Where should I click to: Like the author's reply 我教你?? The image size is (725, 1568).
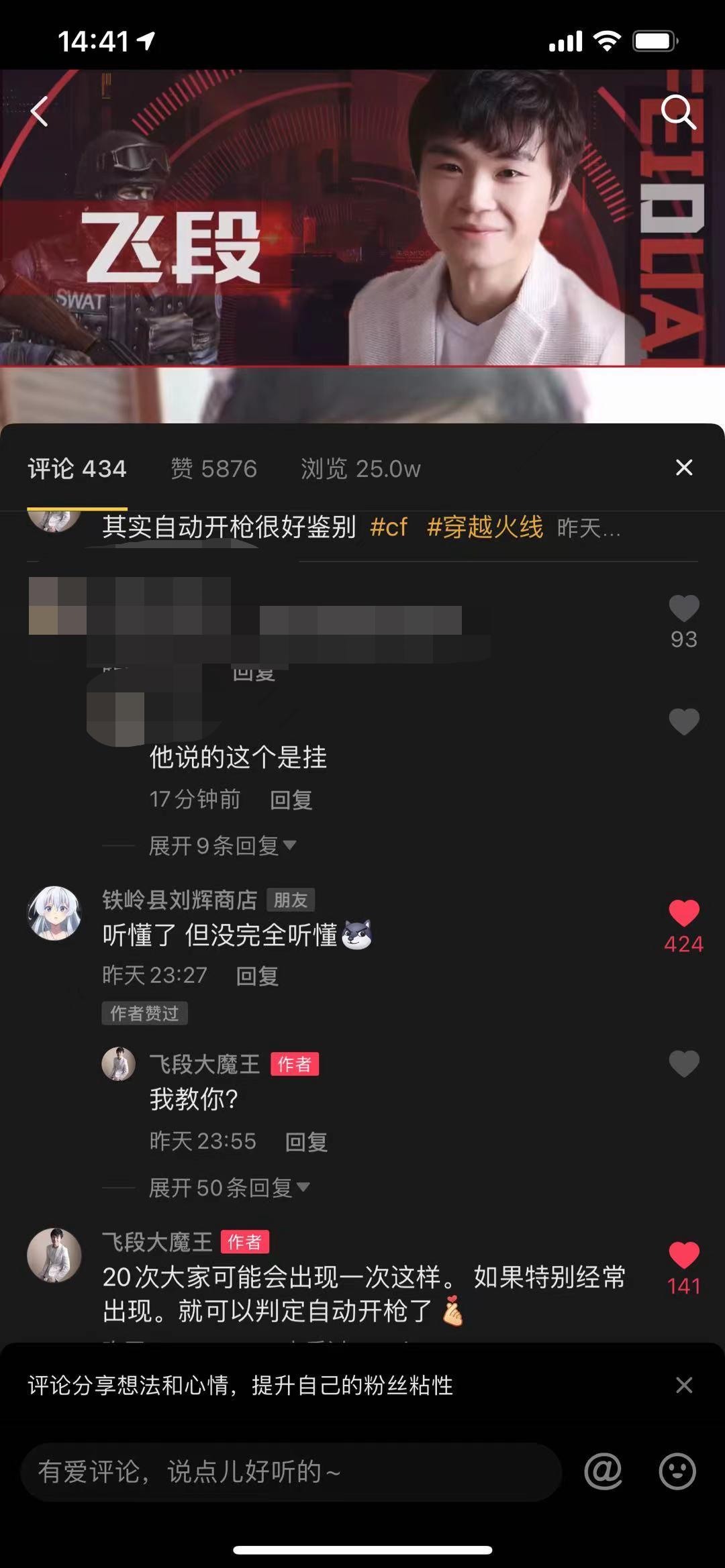pyautogui.click(x=684, y=1064)
